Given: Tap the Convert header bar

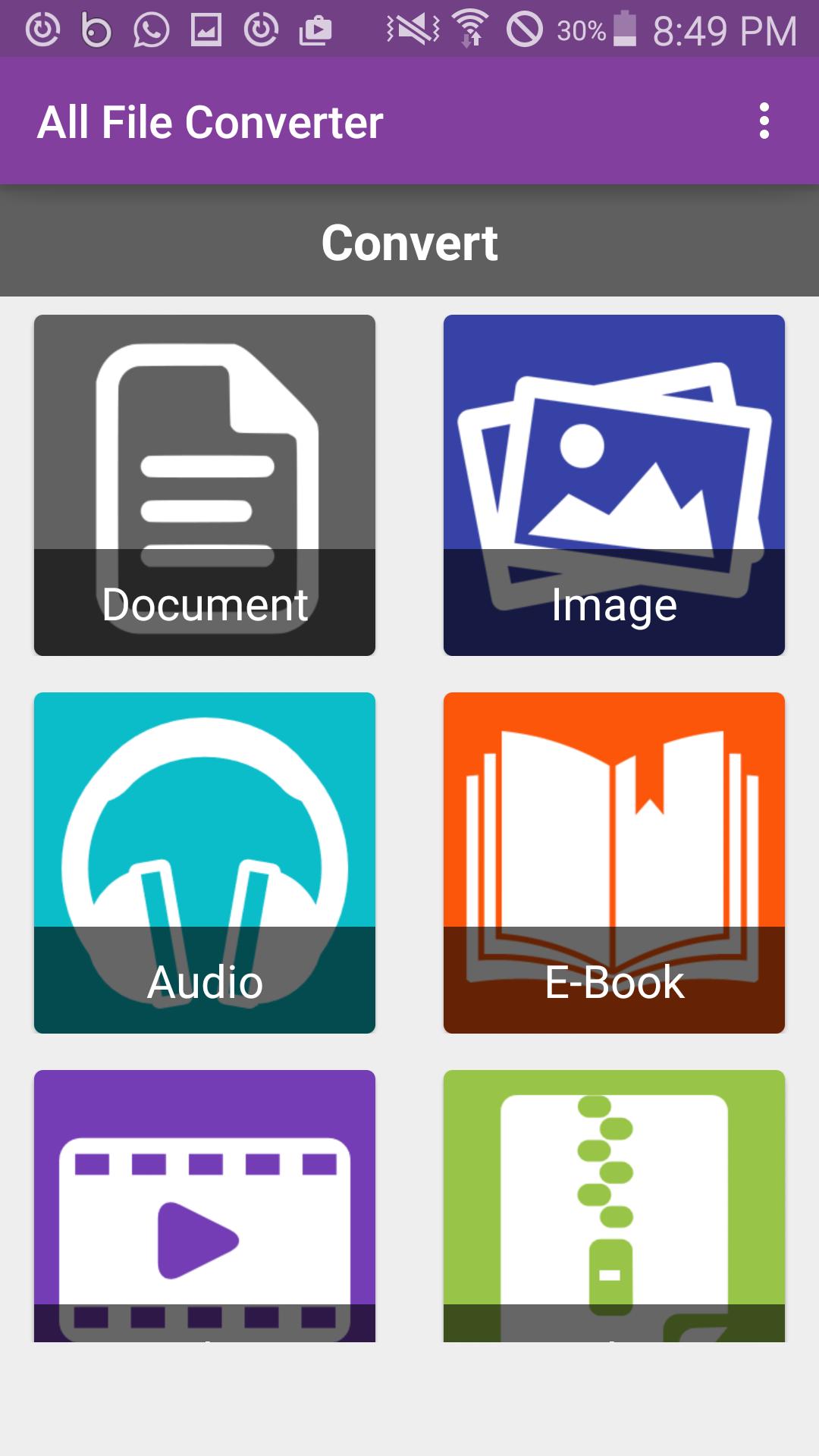Looking at the screenshot, I should [409, 243].
